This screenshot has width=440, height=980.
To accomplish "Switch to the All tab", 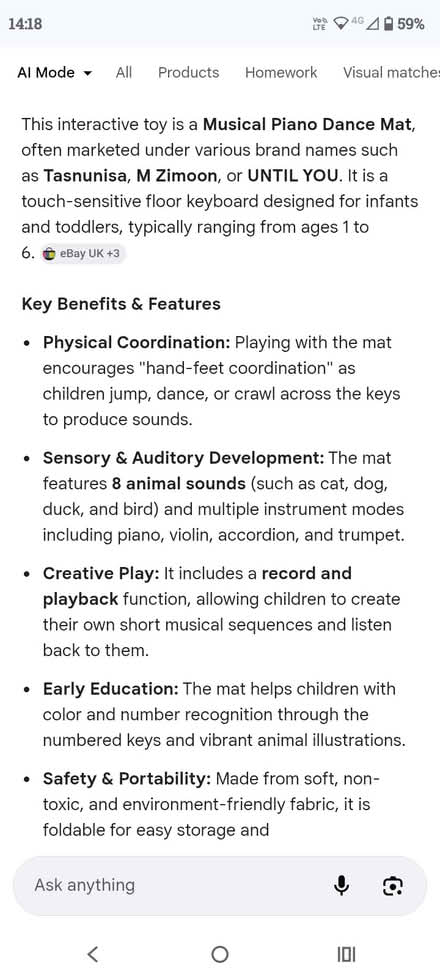I will 124,72.
